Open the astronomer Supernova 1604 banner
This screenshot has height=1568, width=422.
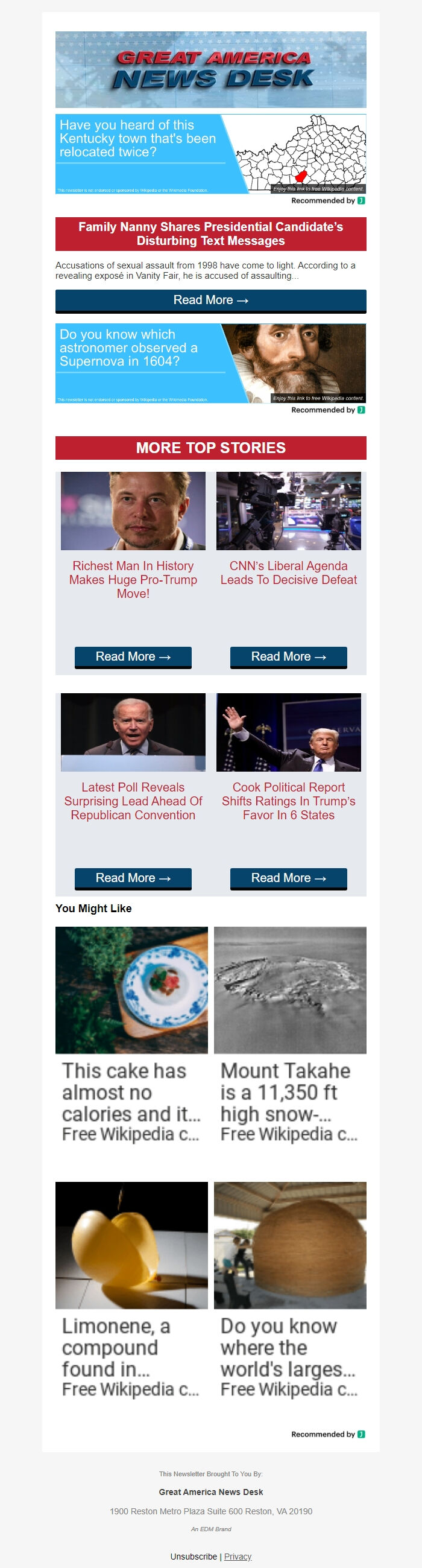pos(210,363)
